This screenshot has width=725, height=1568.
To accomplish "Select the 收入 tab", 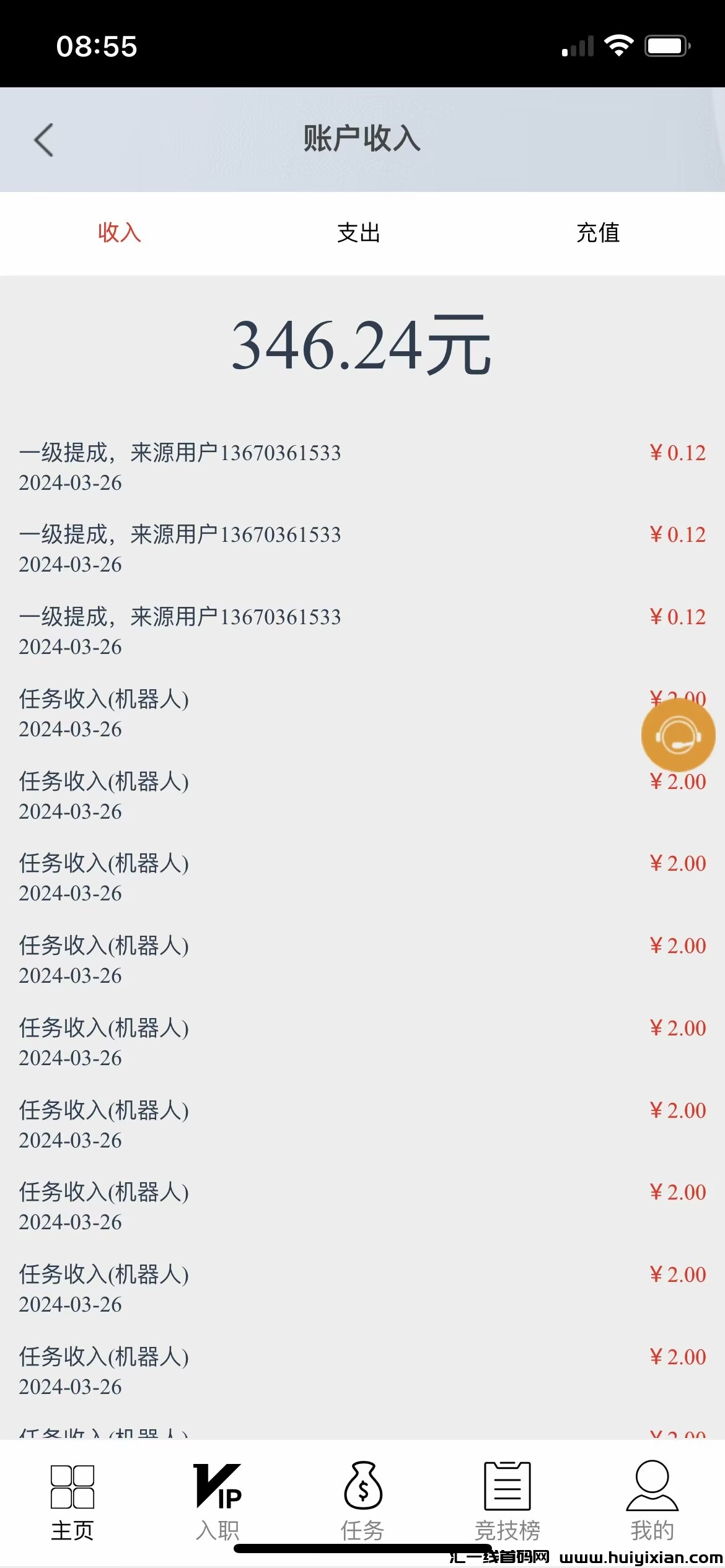I will coord(119,233).
